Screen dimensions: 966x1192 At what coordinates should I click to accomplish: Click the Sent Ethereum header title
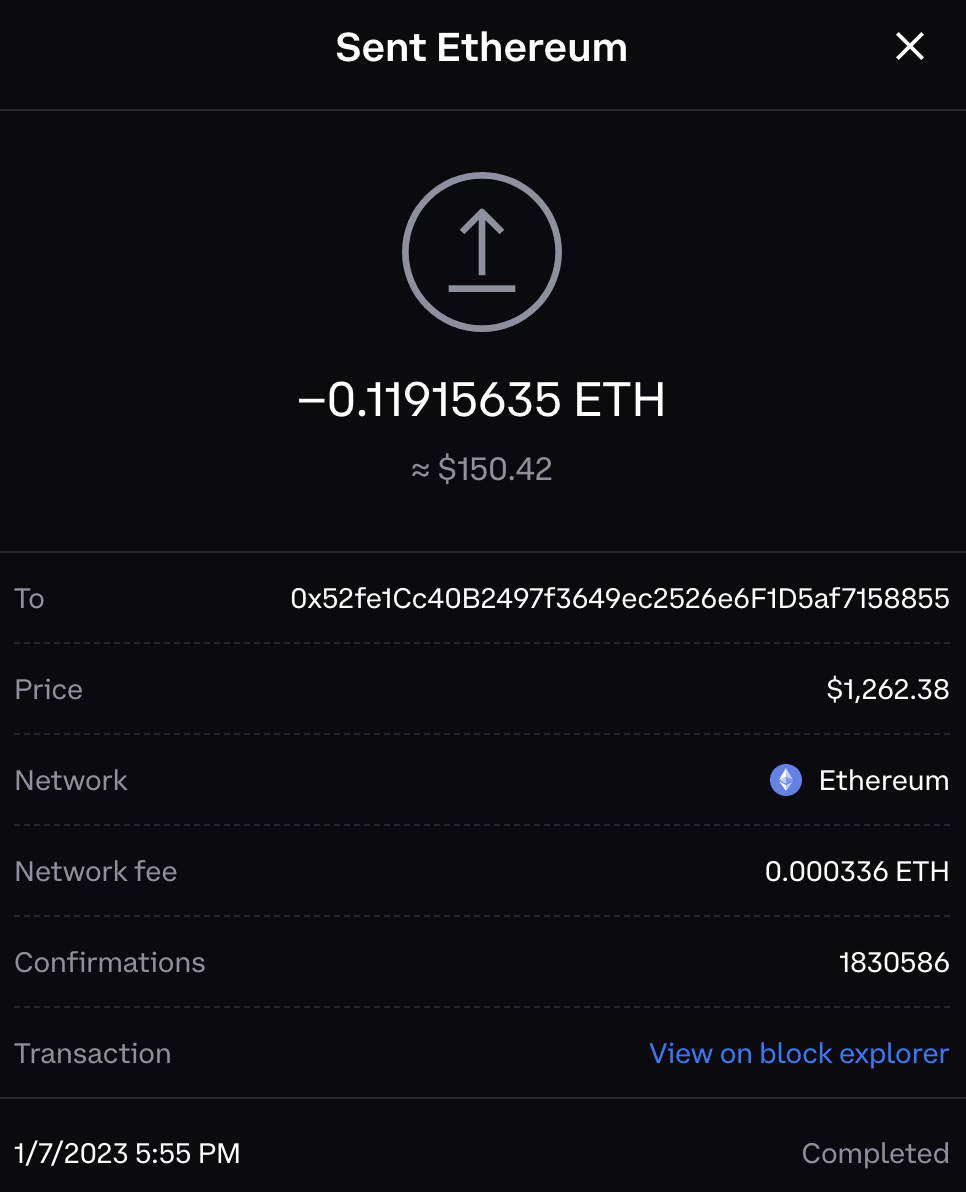(481, 47)
